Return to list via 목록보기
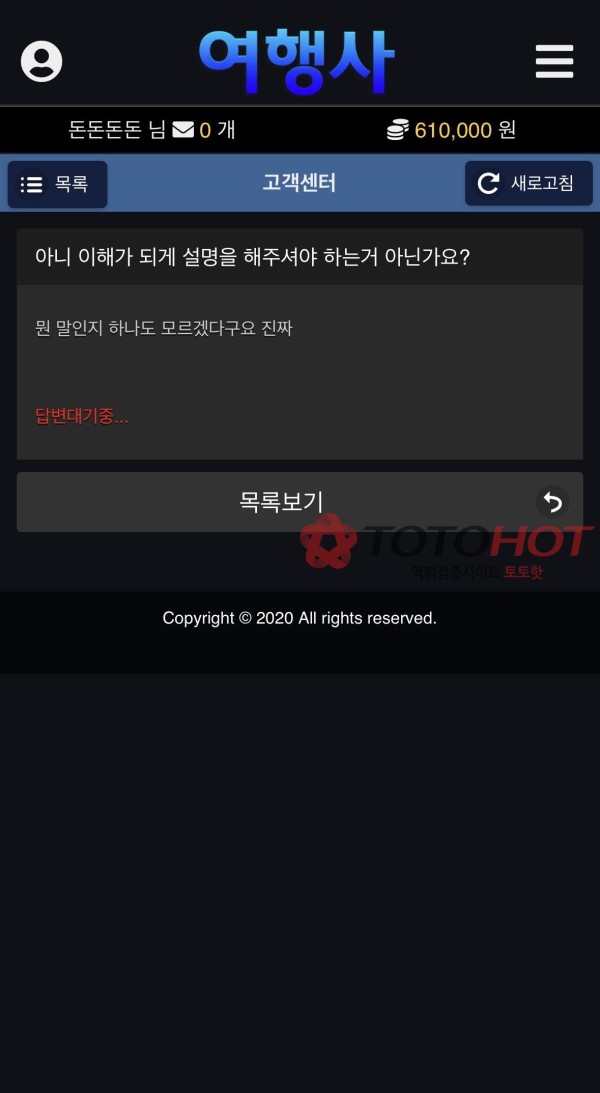Viewport: 600px width, 1093px height. click(299, 502)
